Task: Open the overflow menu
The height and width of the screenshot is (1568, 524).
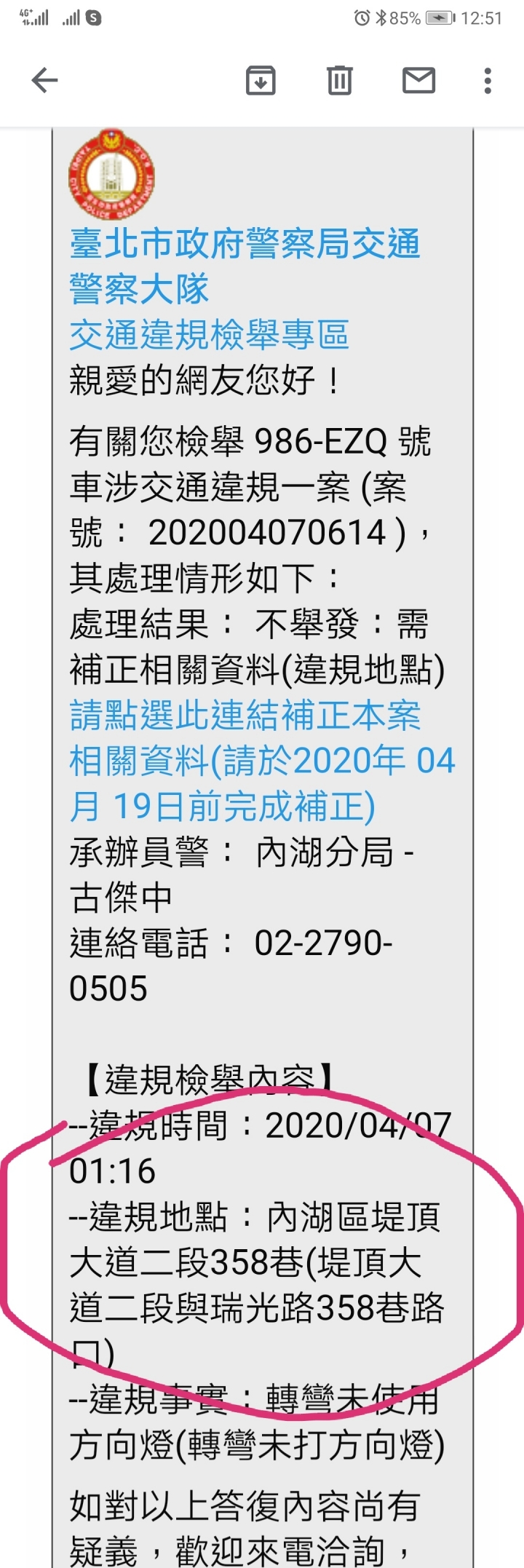Action: (488, 80)
